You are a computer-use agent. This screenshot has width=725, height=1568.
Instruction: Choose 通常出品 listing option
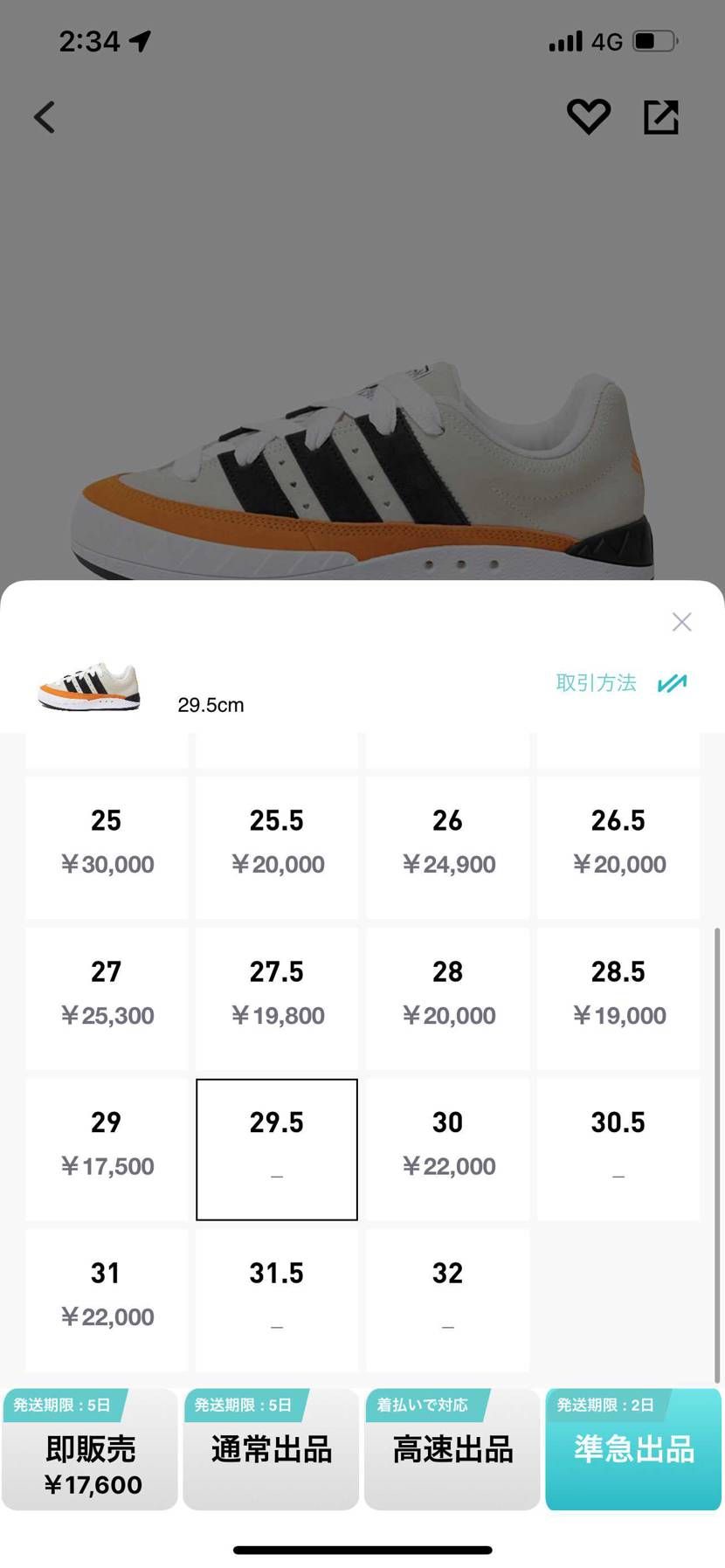click(271, 1449)
